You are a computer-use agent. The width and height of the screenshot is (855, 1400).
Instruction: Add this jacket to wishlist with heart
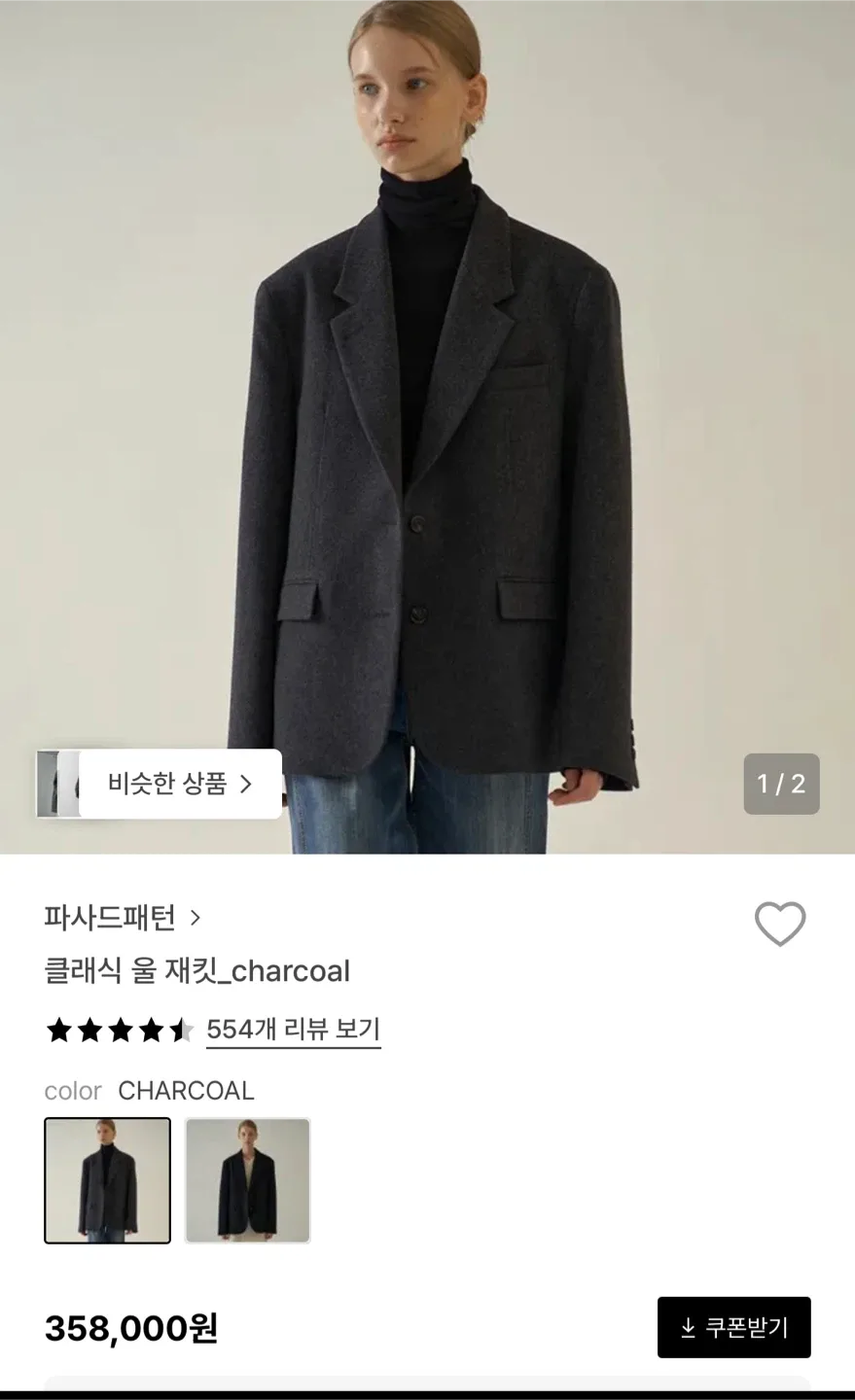(780, 924)
